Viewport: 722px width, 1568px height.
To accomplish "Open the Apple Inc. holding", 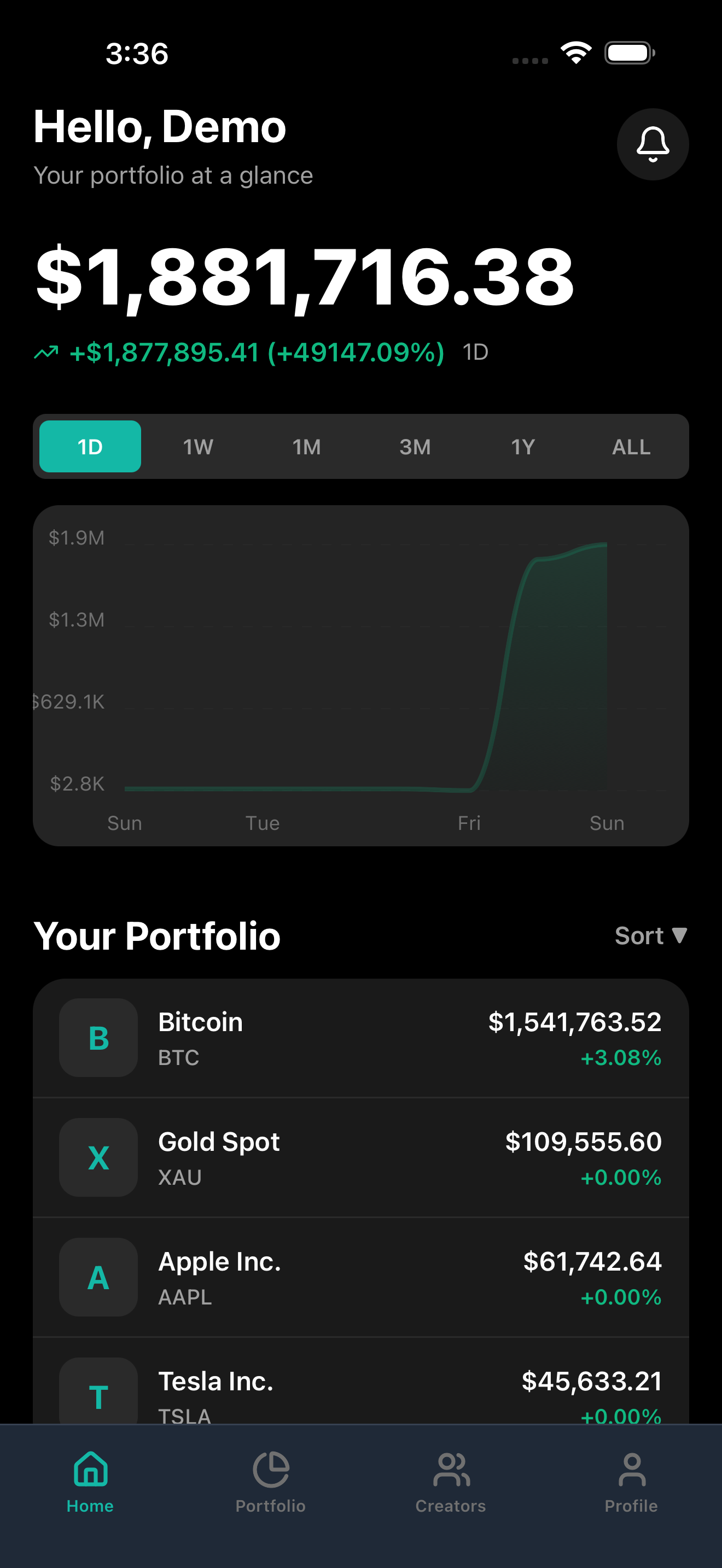I will 360,1278.
